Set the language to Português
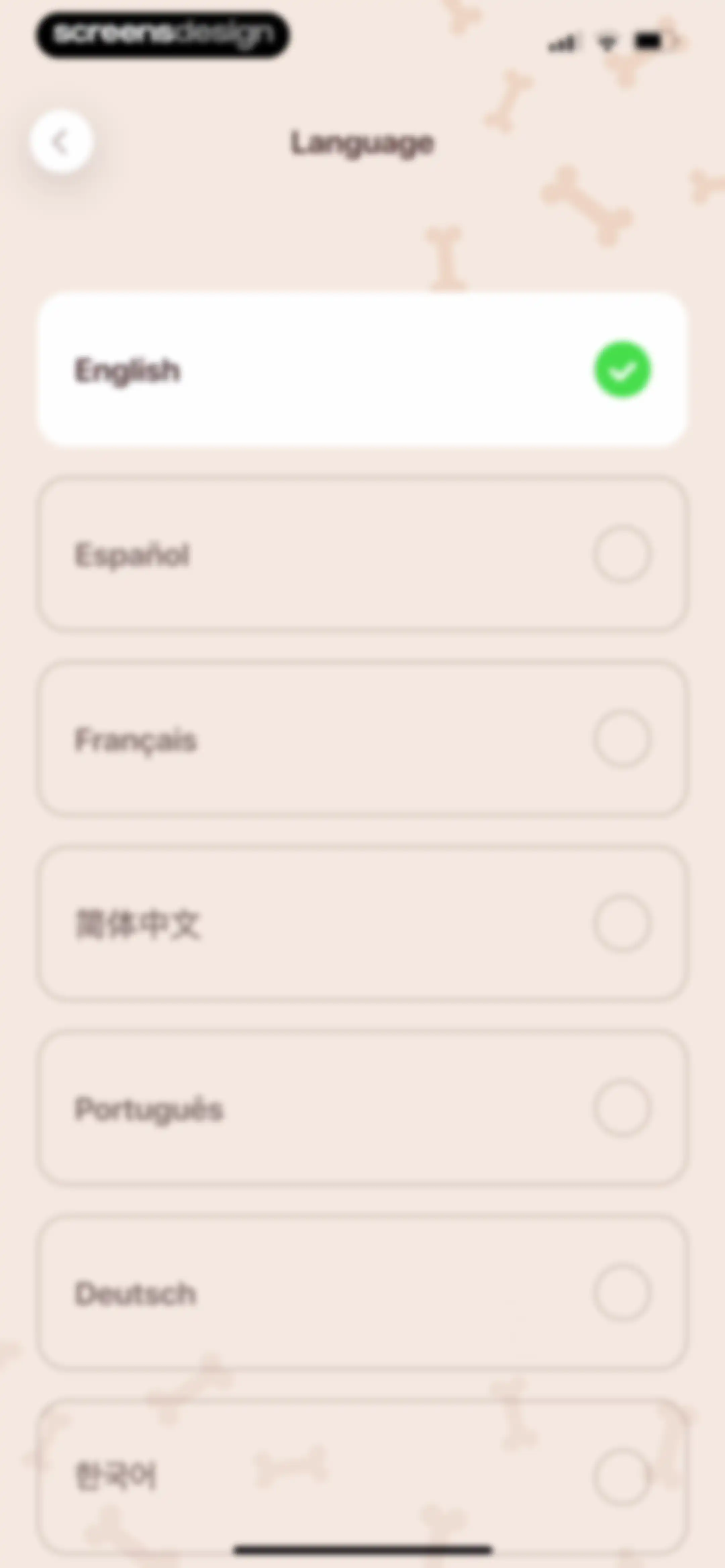Image resolution: width=725 pixels, height=1568 pixels. point(362,1108)
